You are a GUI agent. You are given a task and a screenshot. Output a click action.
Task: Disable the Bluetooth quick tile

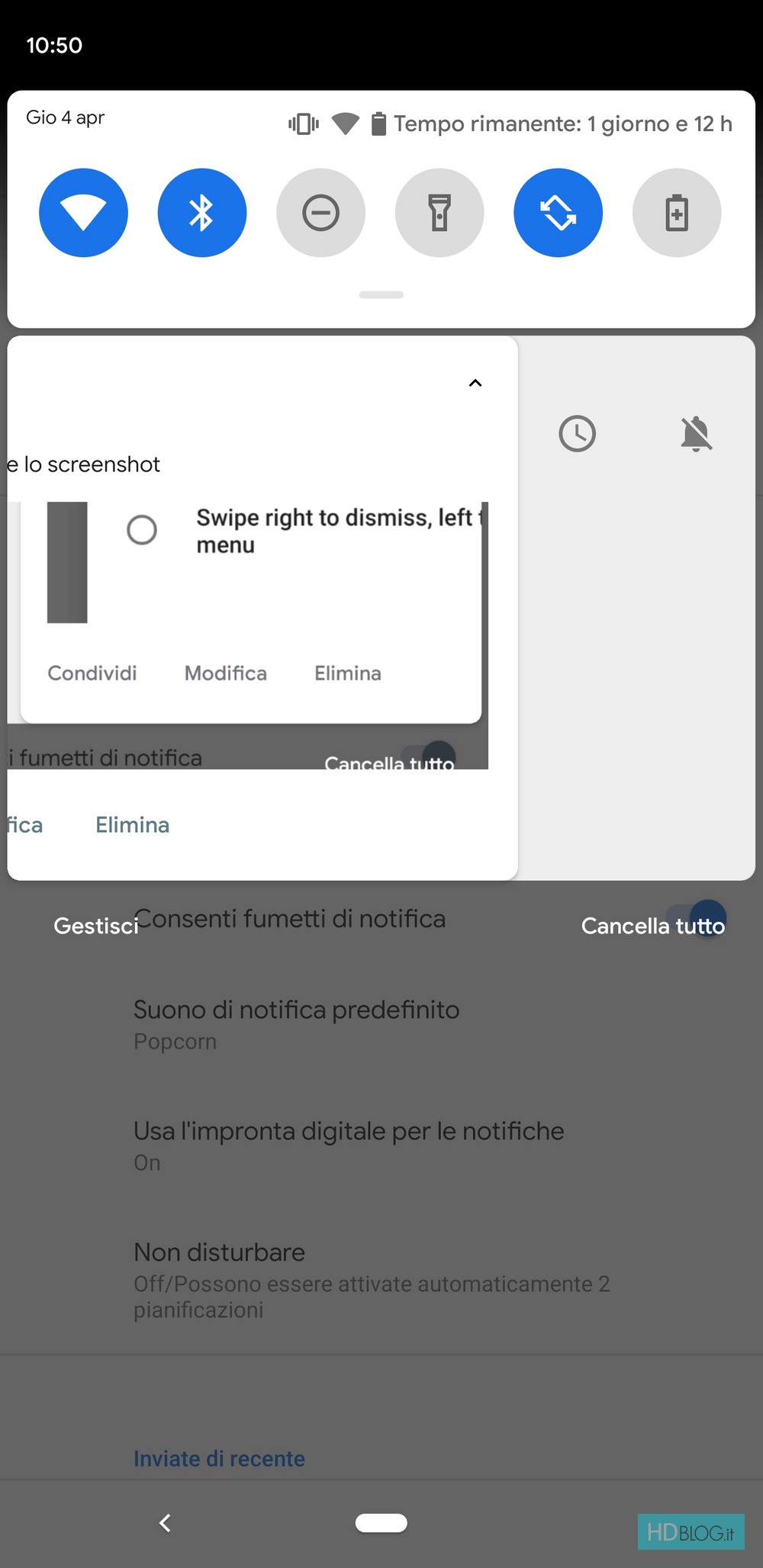[x=202, y=213]
